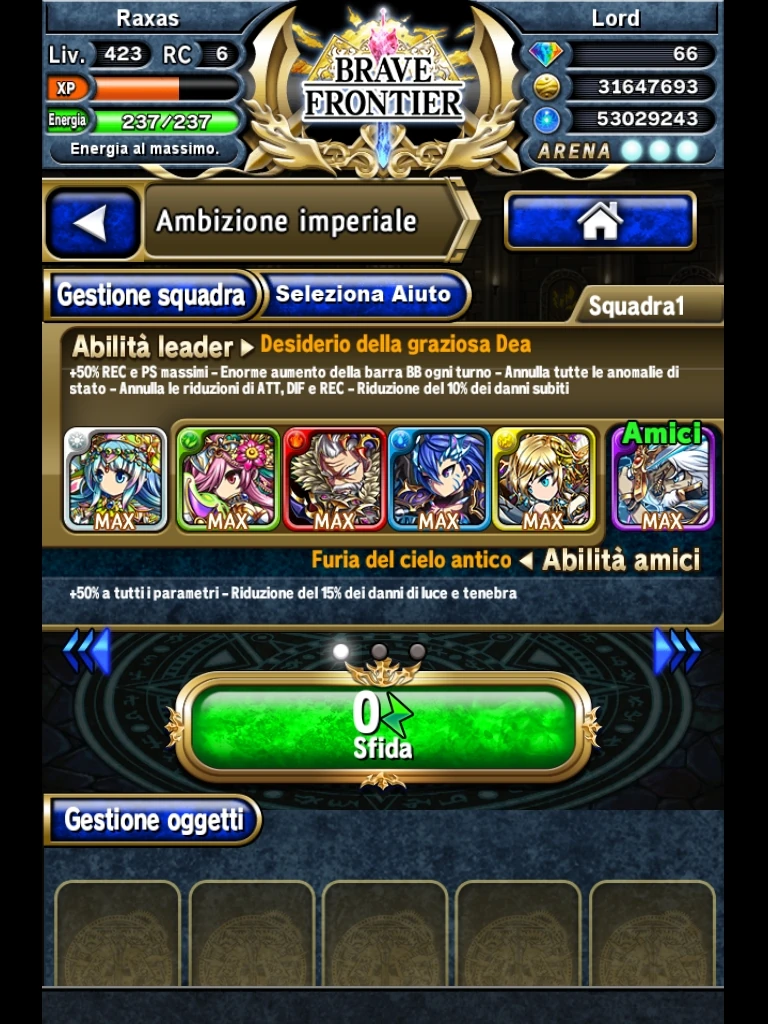This screenshot has height=1024, width=768.
Task: Return to the home screen
Action: tap(600, 221)
